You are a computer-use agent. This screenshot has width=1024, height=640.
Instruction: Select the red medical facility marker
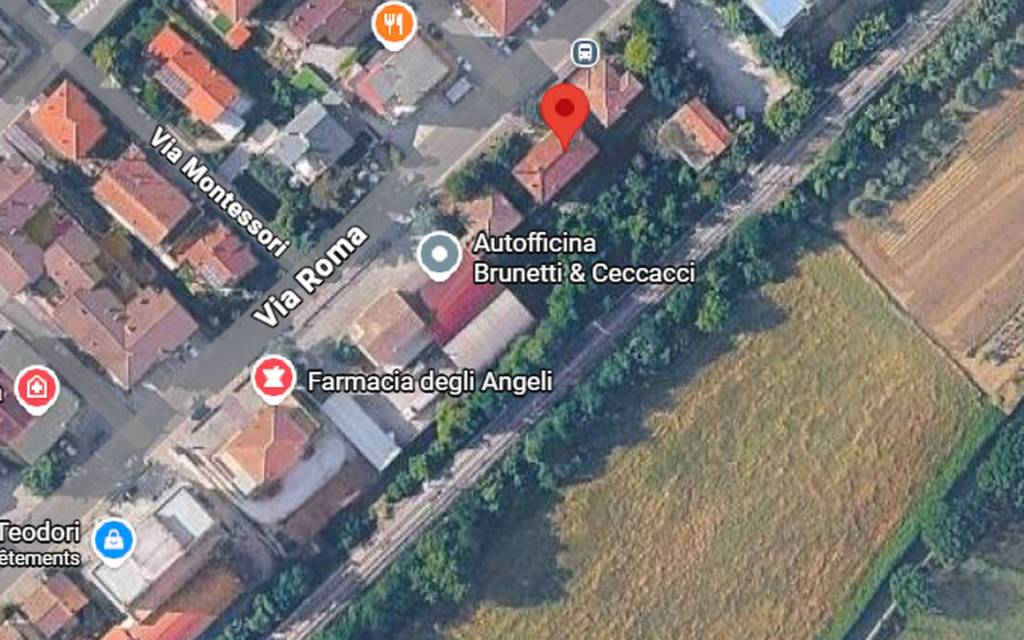(x=36, y=386)
